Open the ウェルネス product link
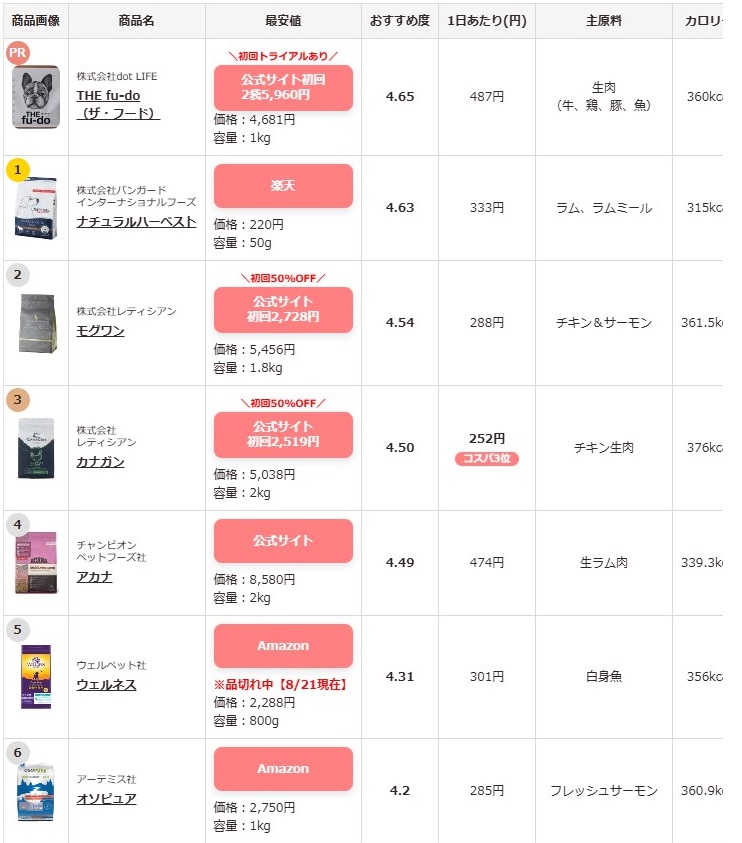This screenshot has height=843, width=742. [x=106, y=685]
